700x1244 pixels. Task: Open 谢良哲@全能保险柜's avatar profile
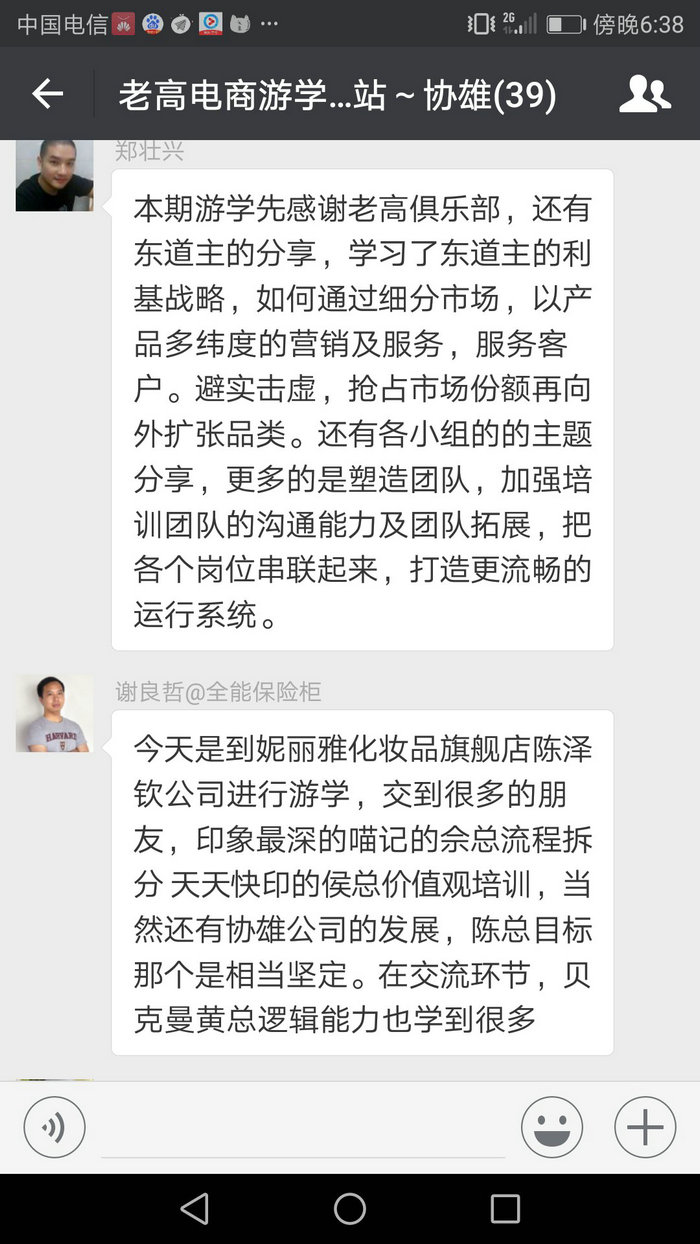(x=54, y=713)
